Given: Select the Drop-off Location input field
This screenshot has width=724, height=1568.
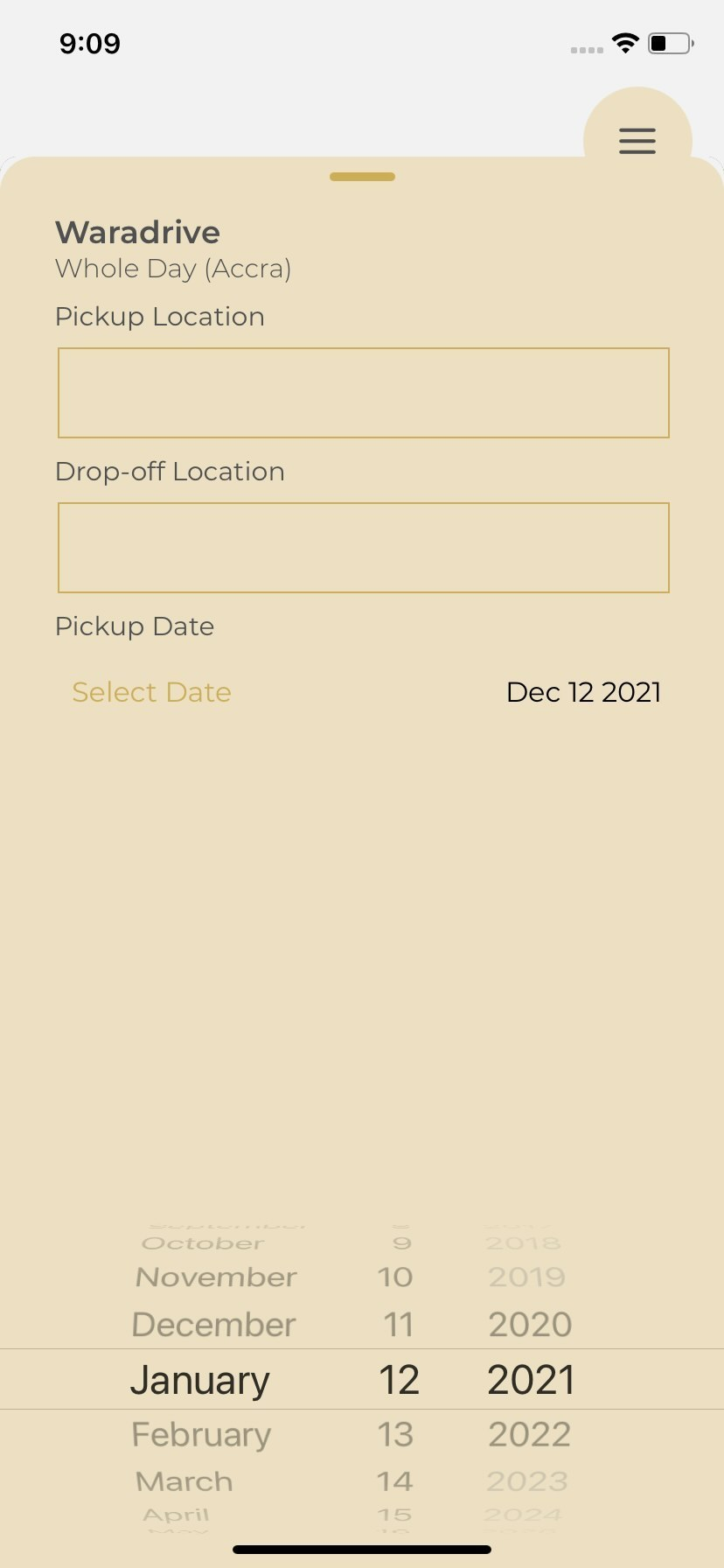Looking at the screenshot, I should pyautogui.click(x=362, y=547).
